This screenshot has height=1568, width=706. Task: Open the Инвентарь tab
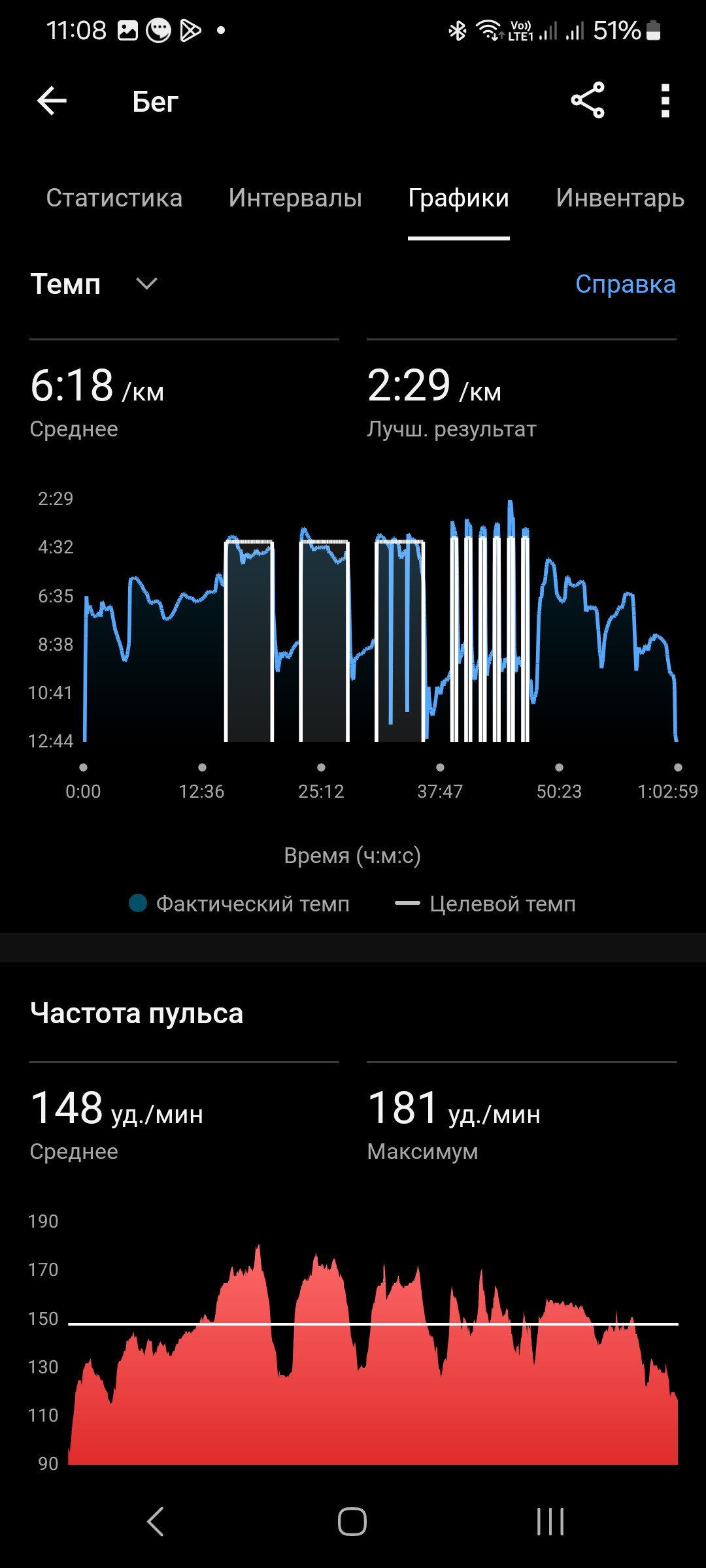click(x=620, y=197)
